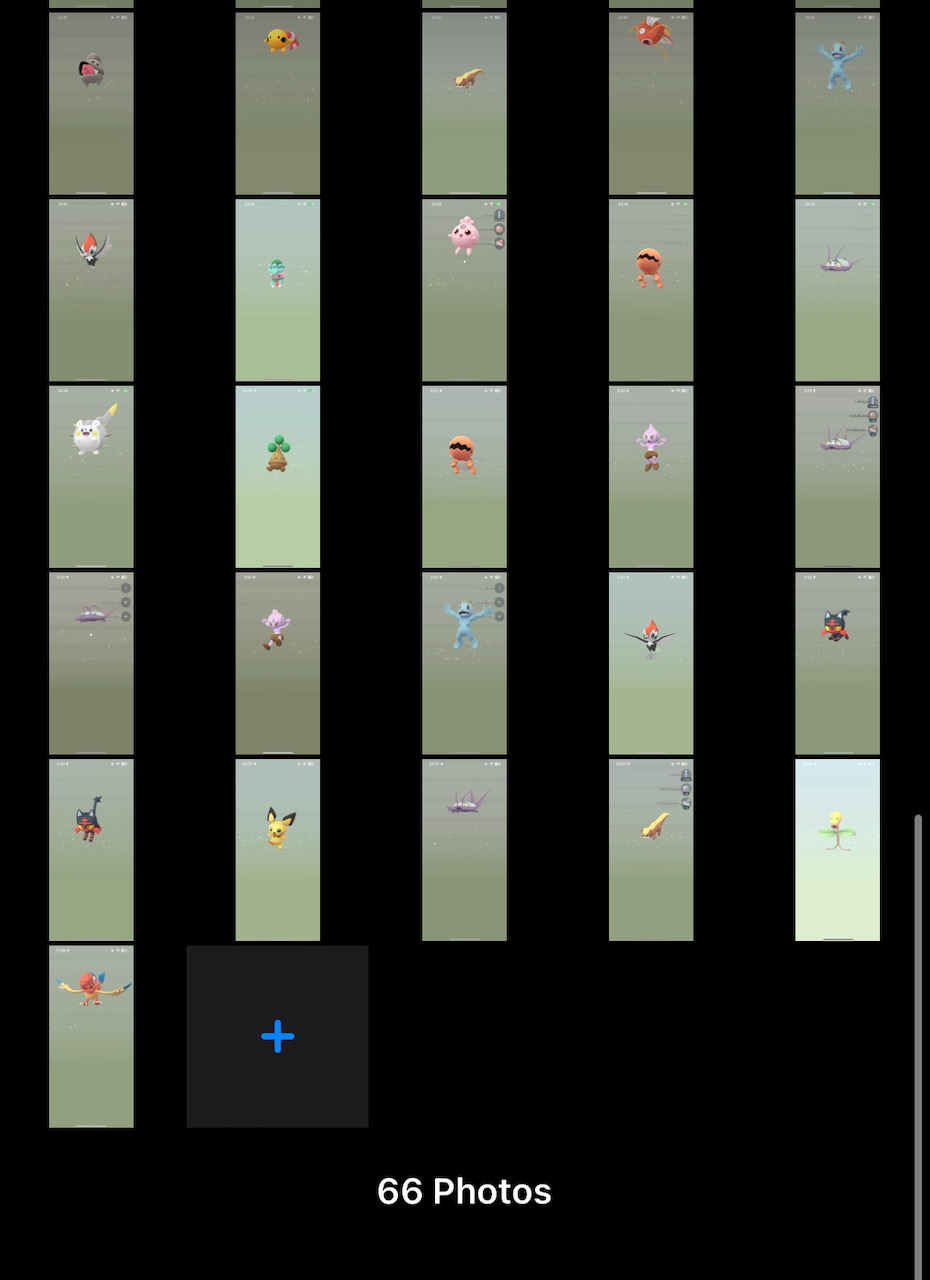The height and width of the screenshot is (1280, 930).
Task: Open the green three-leaf plant creature photo
Action: pos(277,477)
